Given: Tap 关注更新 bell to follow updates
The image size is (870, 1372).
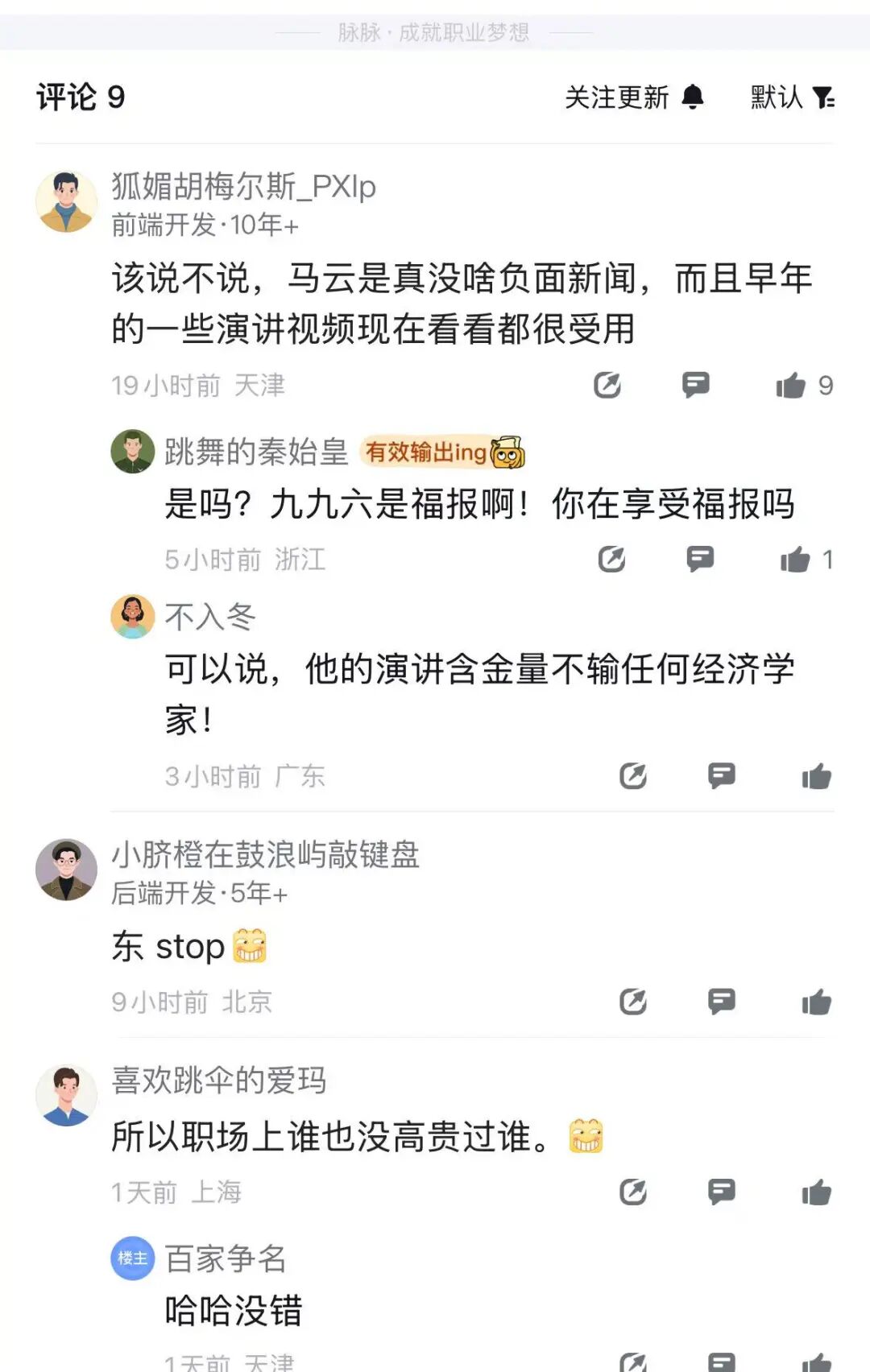Looking at the screenshot, I should pos(692,97).
